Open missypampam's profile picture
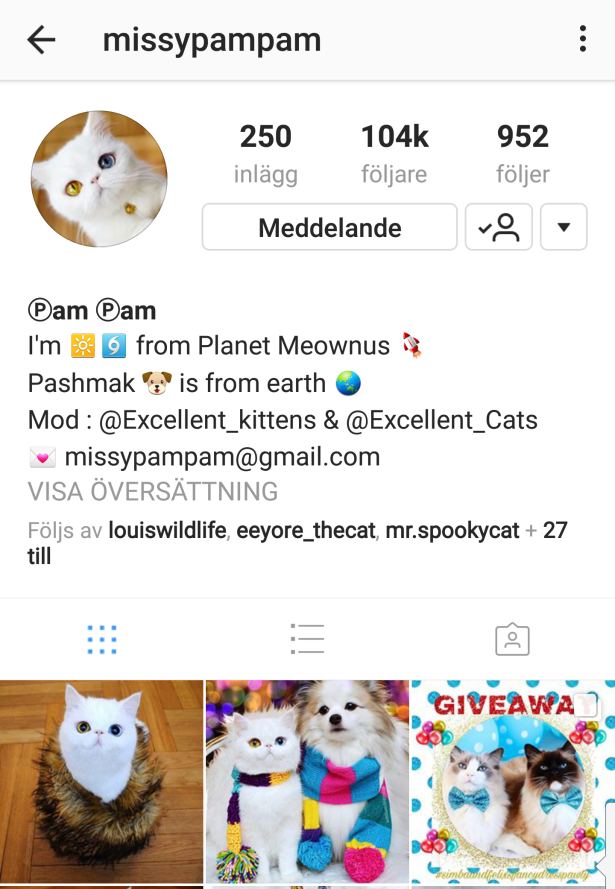The image size is (615, 889). click(x=98, y=178)
